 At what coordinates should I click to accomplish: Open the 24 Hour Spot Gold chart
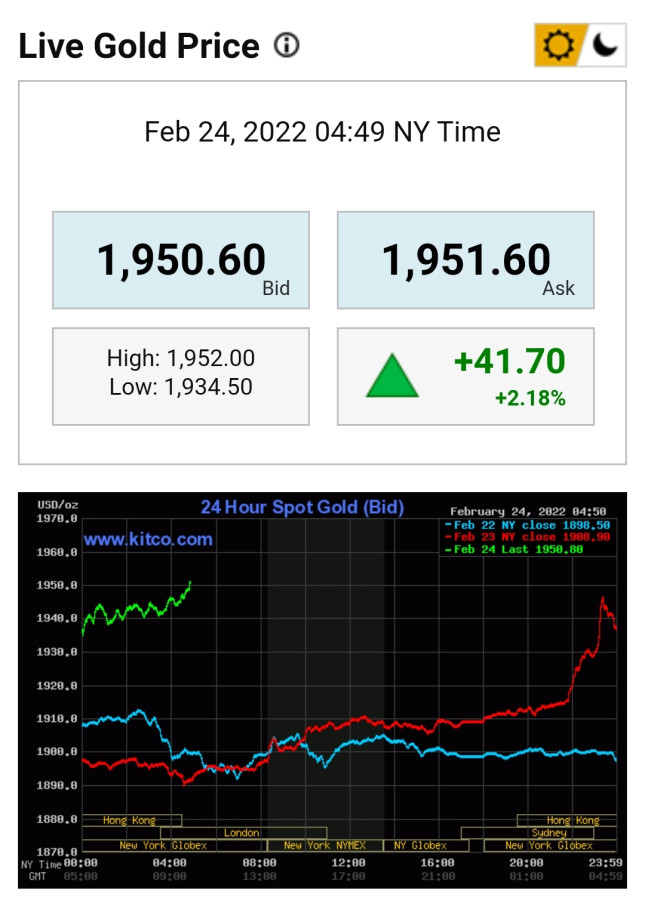tap(322, 690)
